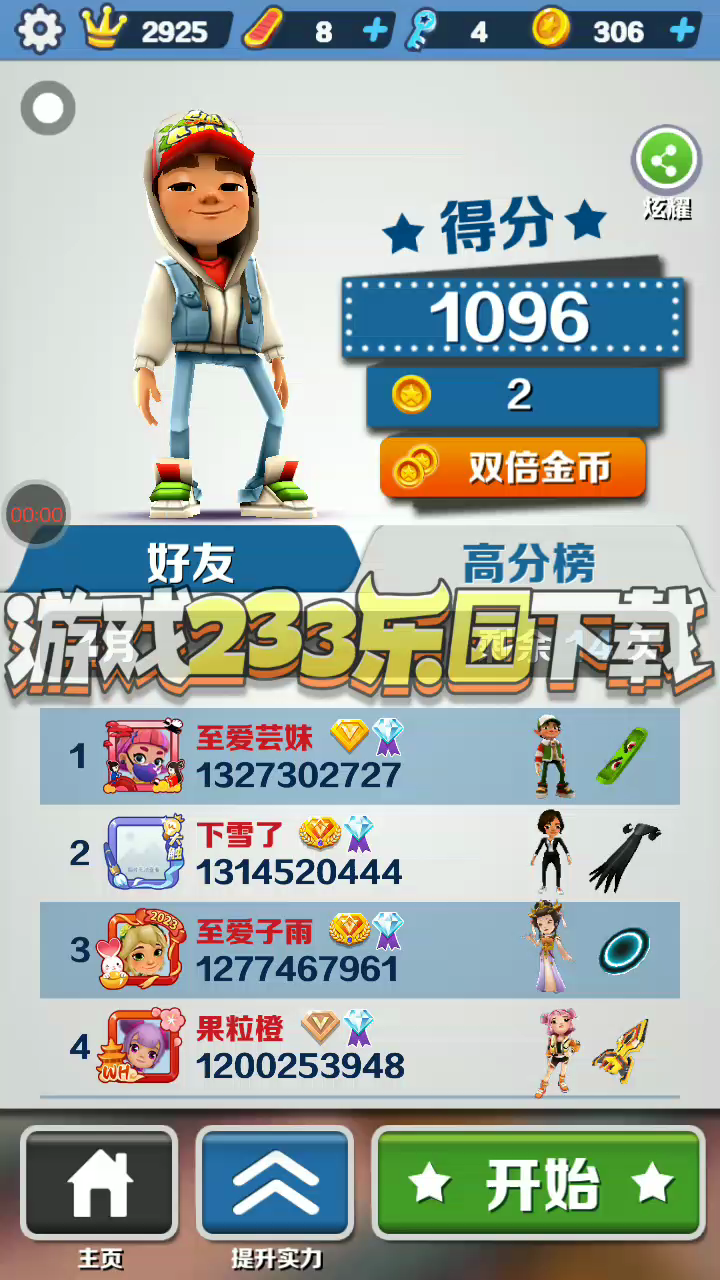Switch to the 高分榜 high score tab
The height and width of the screenshot is (1280, 720).
click(x=530, y=562)
